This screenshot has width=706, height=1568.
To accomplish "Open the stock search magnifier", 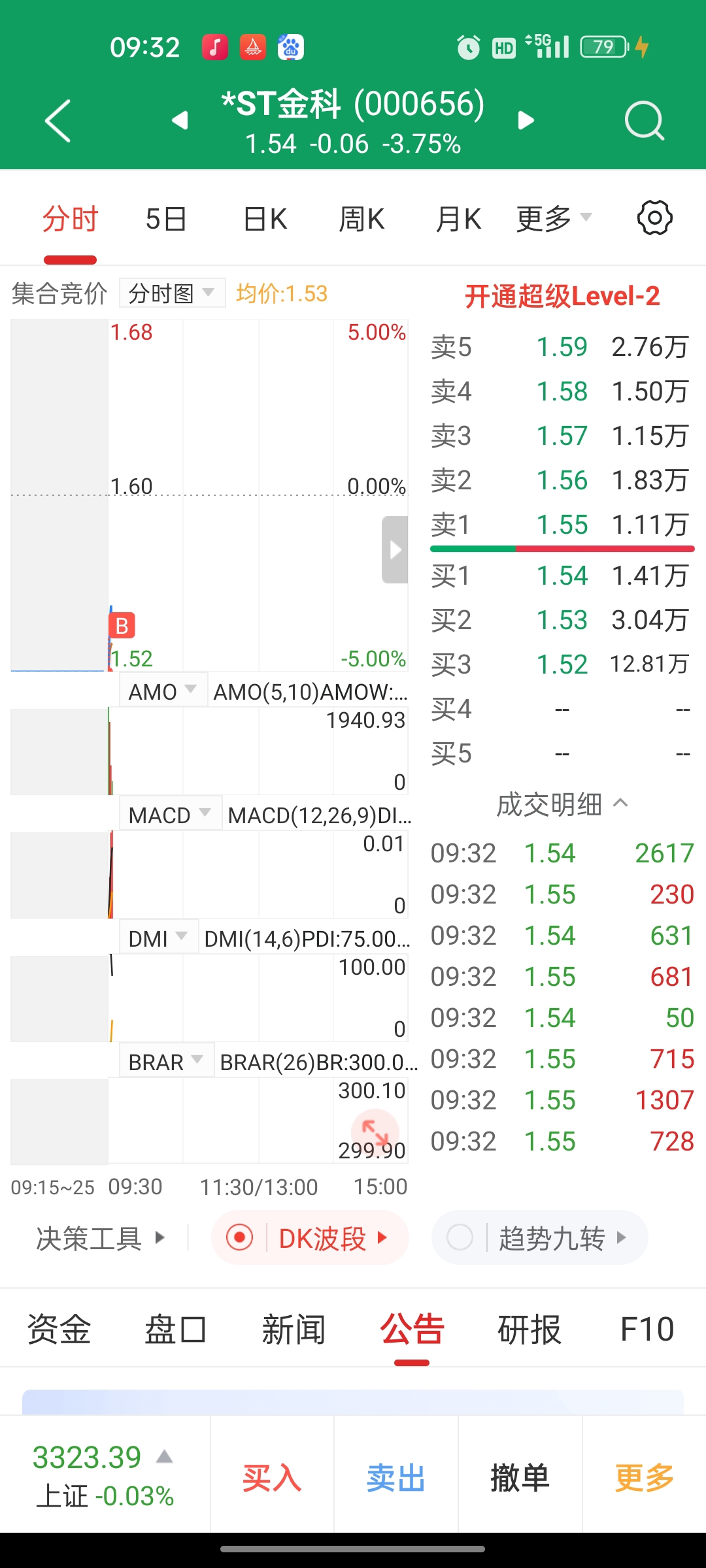I will [644, 121].
